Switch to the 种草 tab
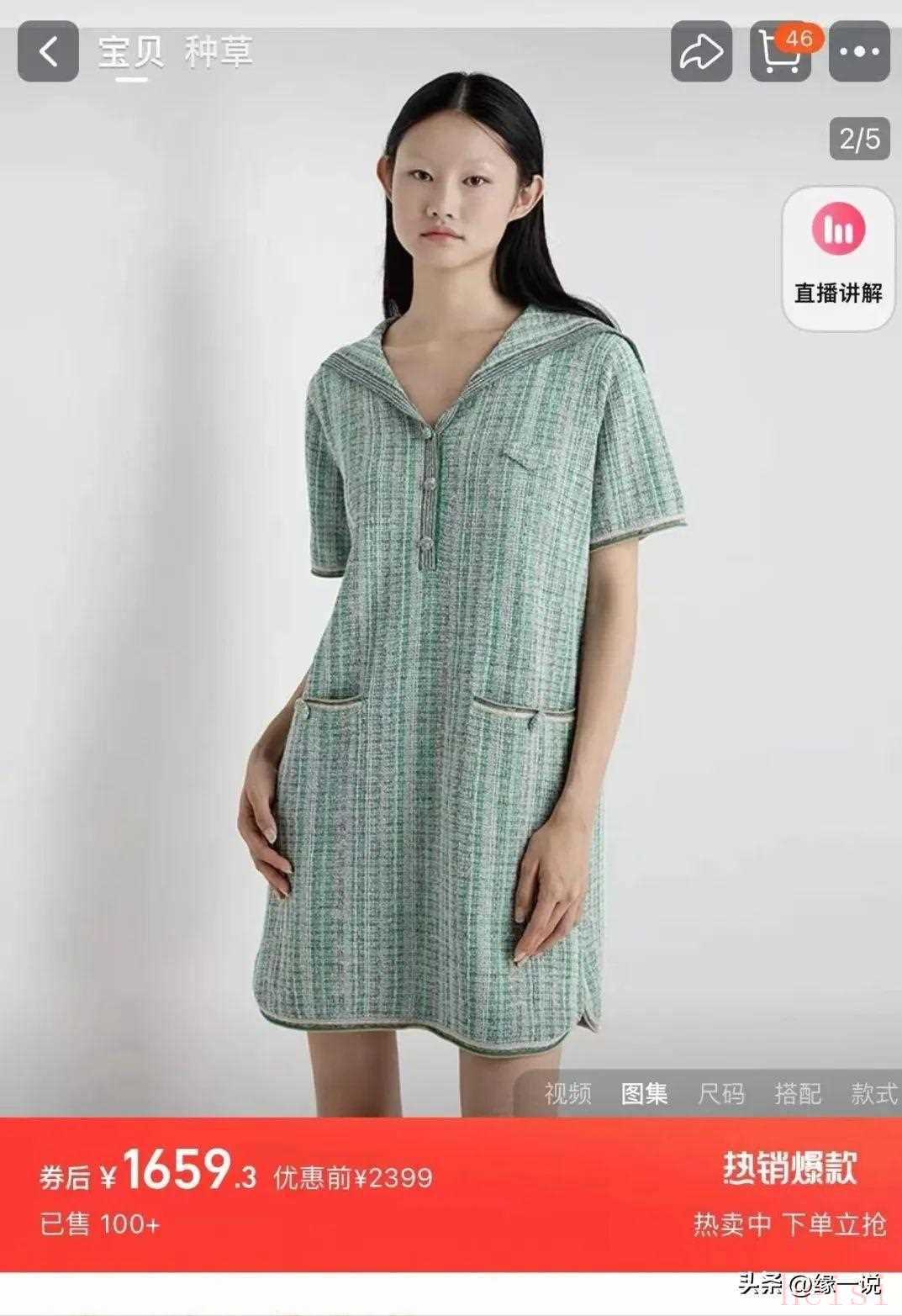This screenshot has width=902, height=1316. (x=218, y=52)
